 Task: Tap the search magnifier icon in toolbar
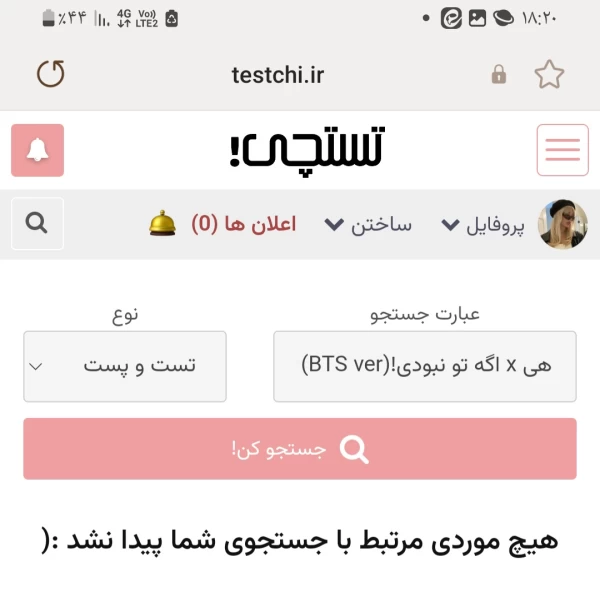tap(37, 224)
